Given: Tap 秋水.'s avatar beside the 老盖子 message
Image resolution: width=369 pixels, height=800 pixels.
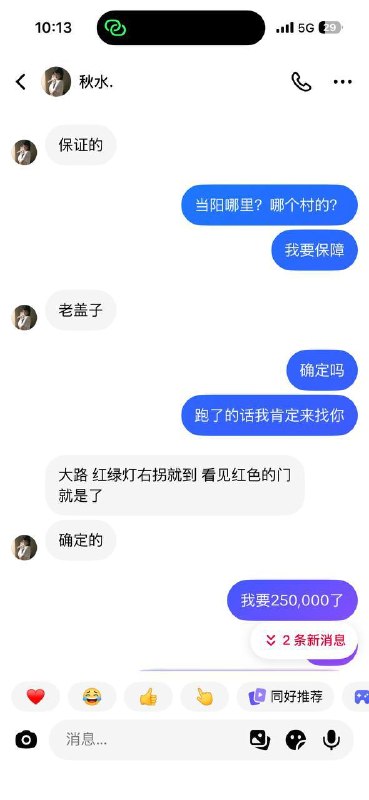Looking at the screenshot, I should coord(24,317).
